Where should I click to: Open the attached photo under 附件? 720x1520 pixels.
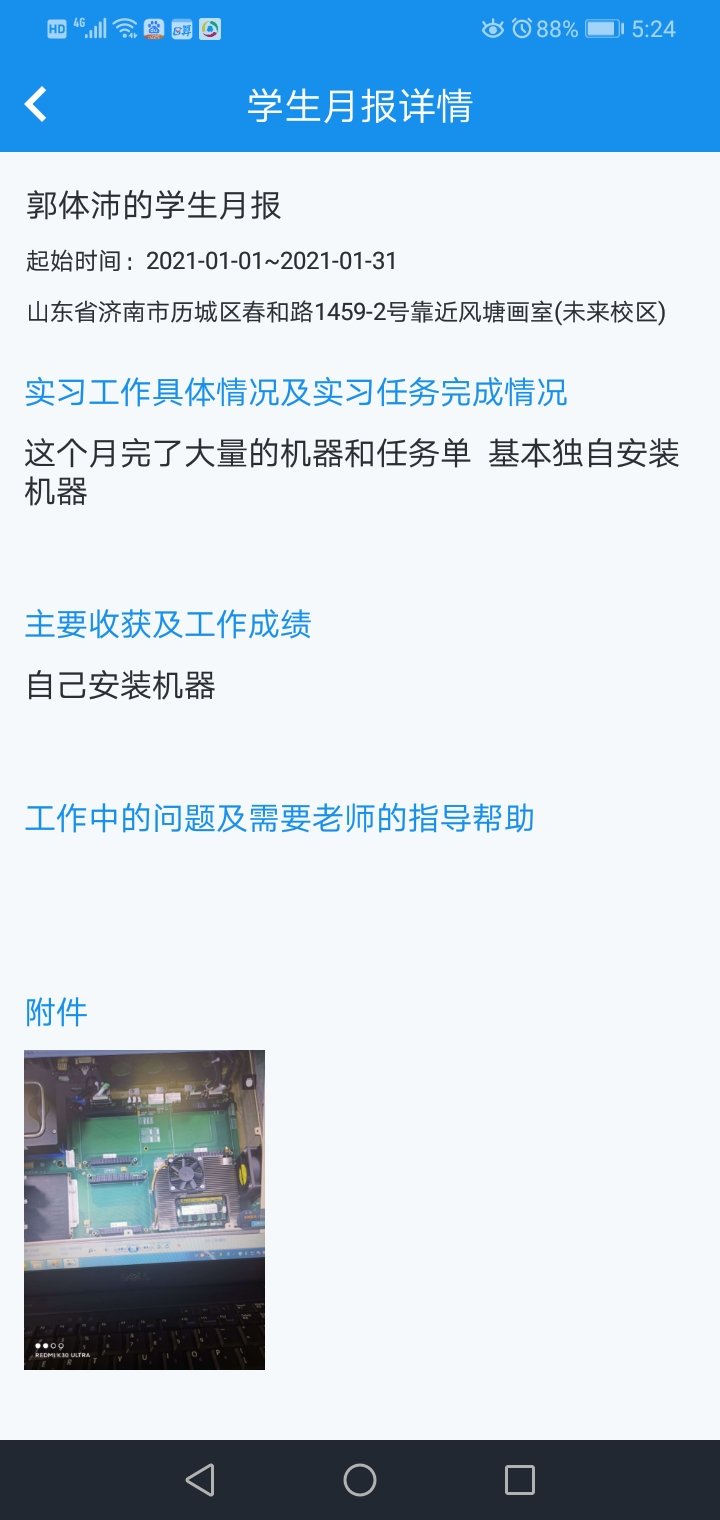[144, 1209]
